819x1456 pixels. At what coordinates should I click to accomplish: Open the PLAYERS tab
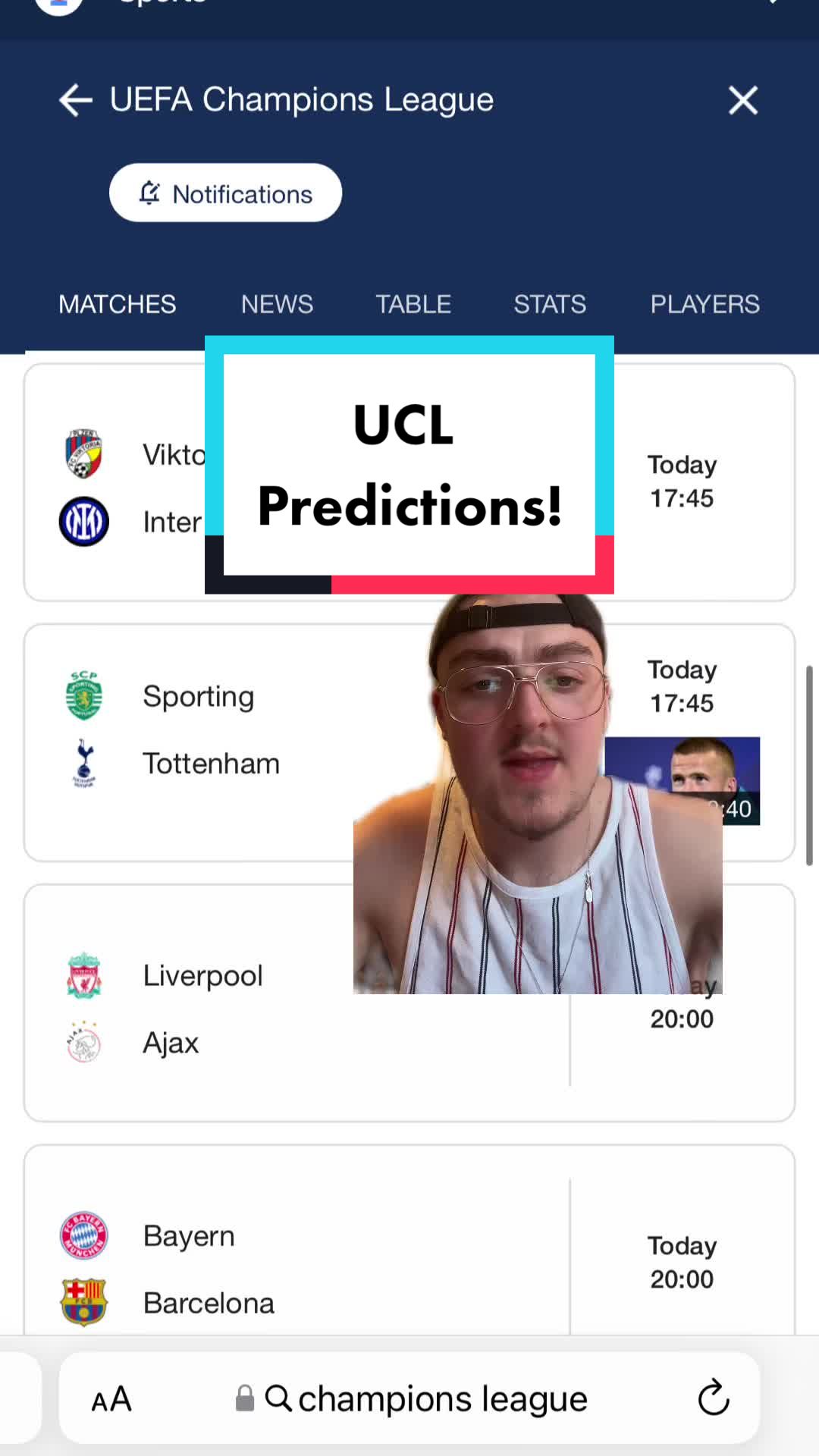point(704,304)
